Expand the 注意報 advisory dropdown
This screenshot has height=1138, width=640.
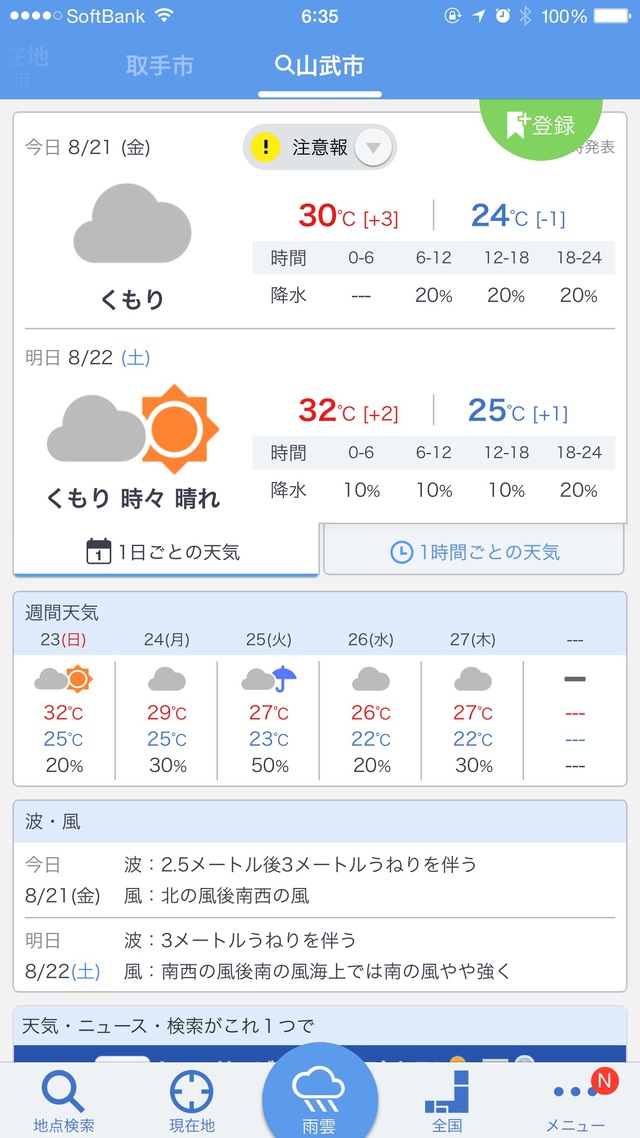coord(320,147)
